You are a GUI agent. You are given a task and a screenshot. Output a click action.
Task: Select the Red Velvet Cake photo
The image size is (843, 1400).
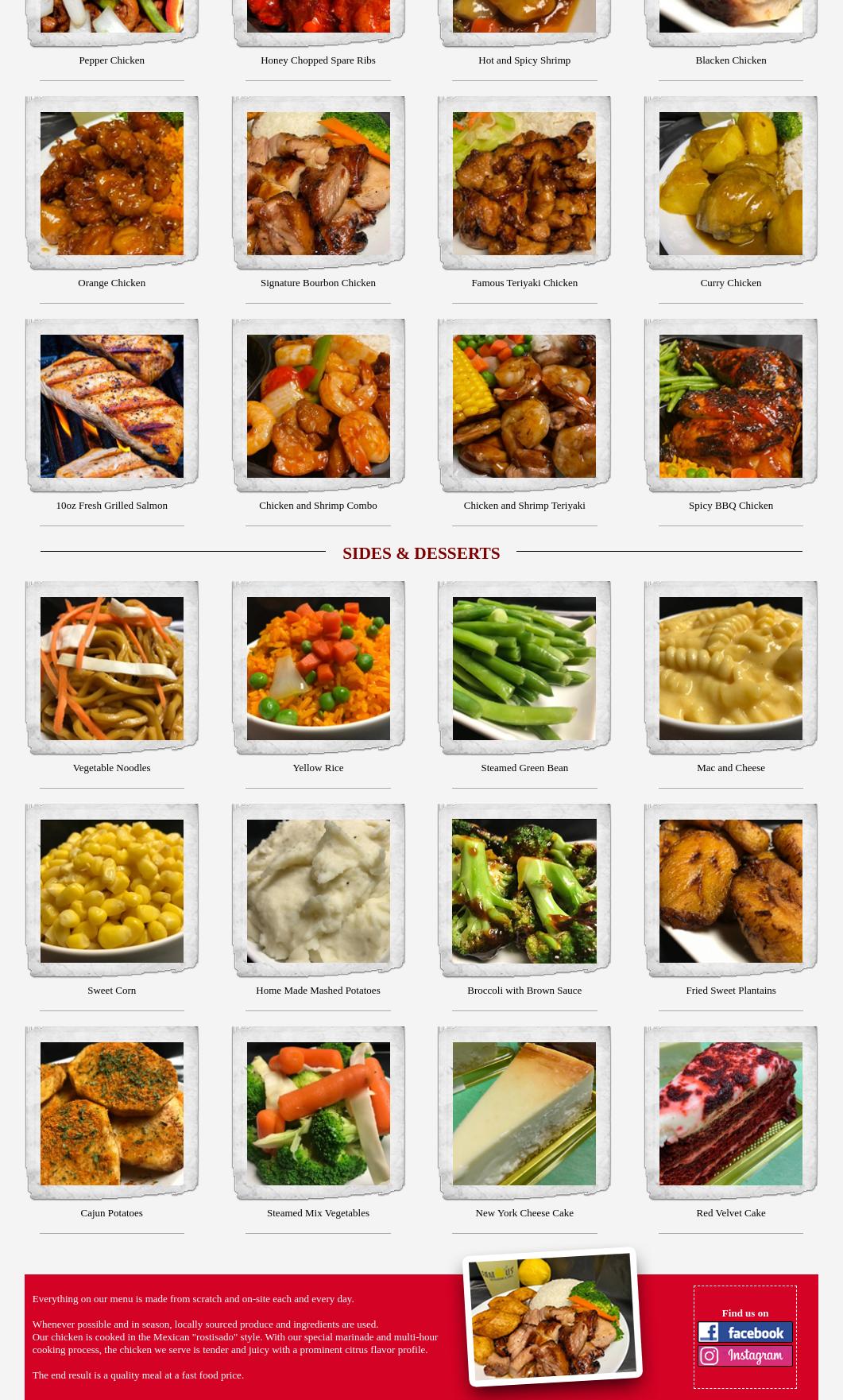pyautogui.click(x=730, y=1114)
